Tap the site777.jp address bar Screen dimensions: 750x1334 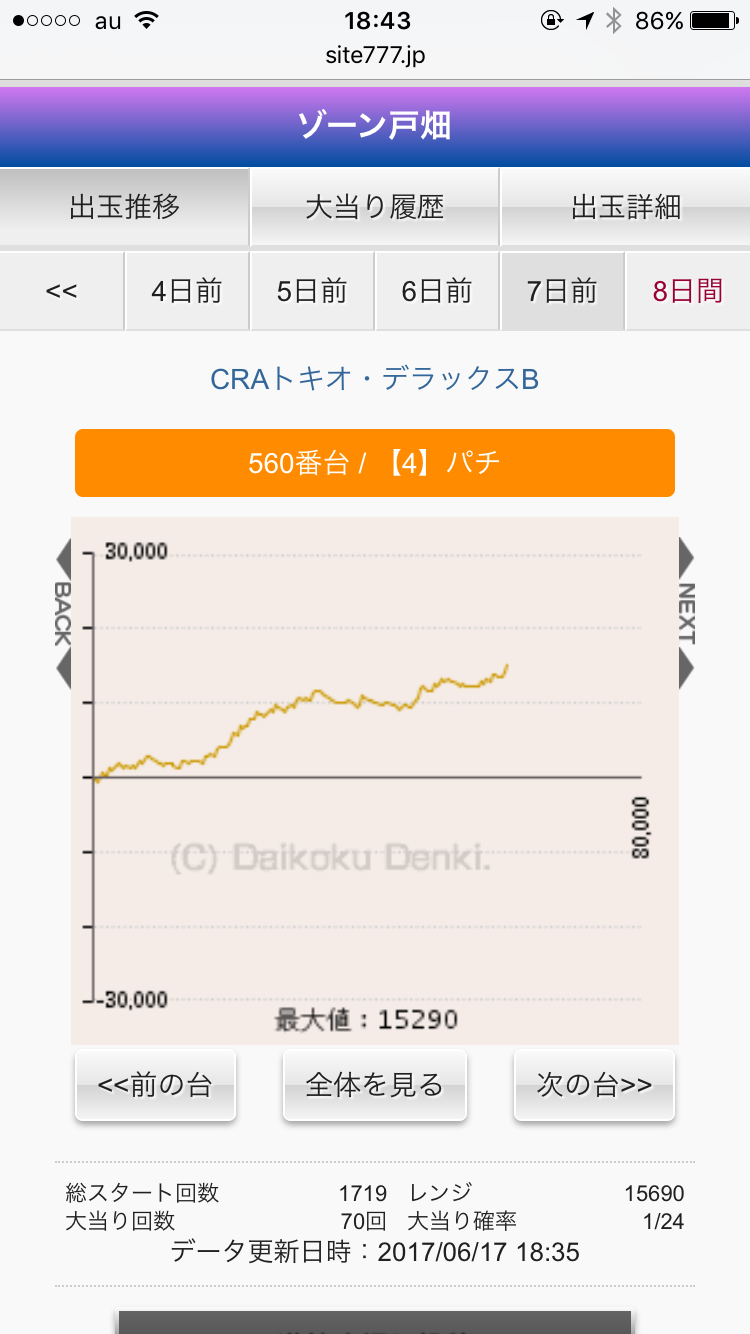(x=375, y=55)
